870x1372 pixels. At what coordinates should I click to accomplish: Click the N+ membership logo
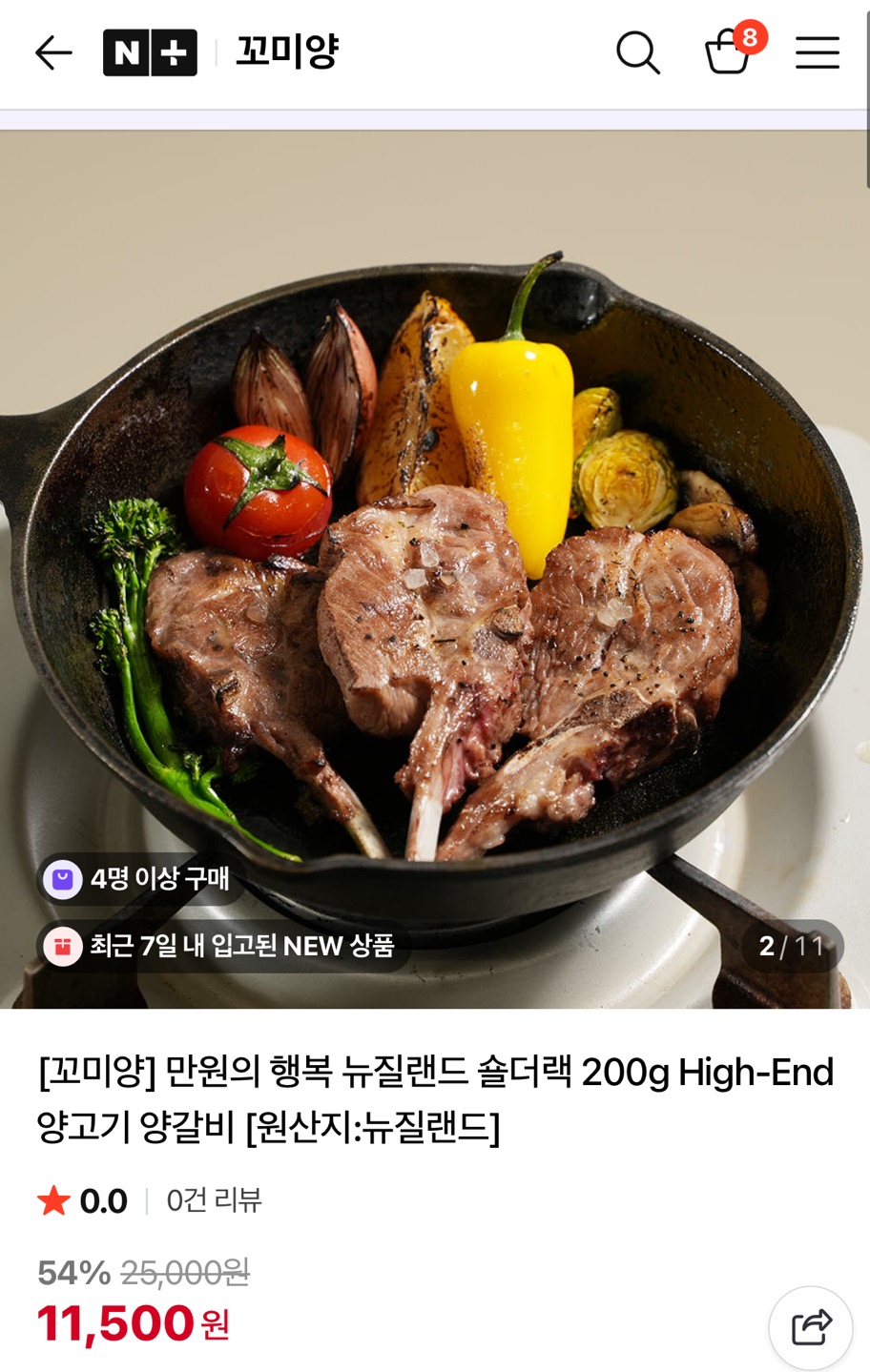pos(150,52)
